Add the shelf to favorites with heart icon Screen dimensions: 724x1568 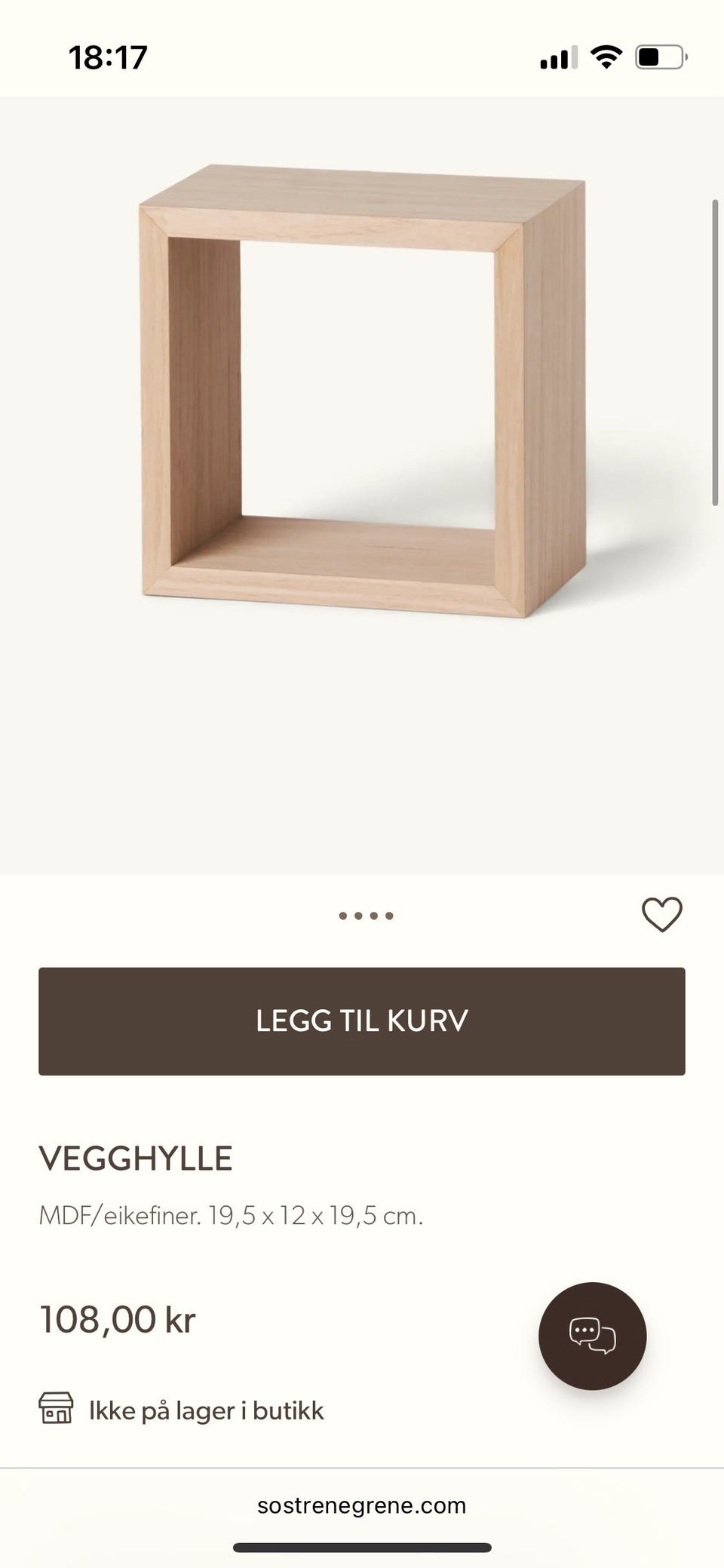click(x=661, y=915)
